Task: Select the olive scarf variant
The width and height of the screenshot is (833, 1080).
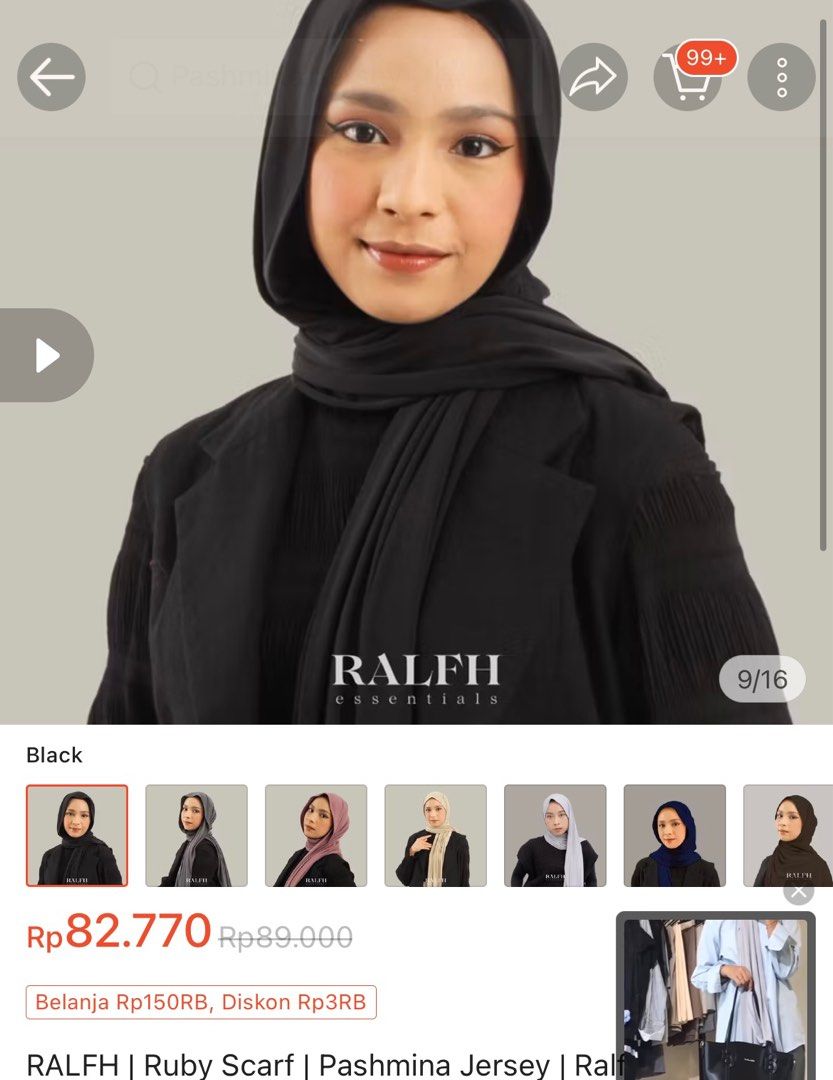Action: tap(793, 834)
